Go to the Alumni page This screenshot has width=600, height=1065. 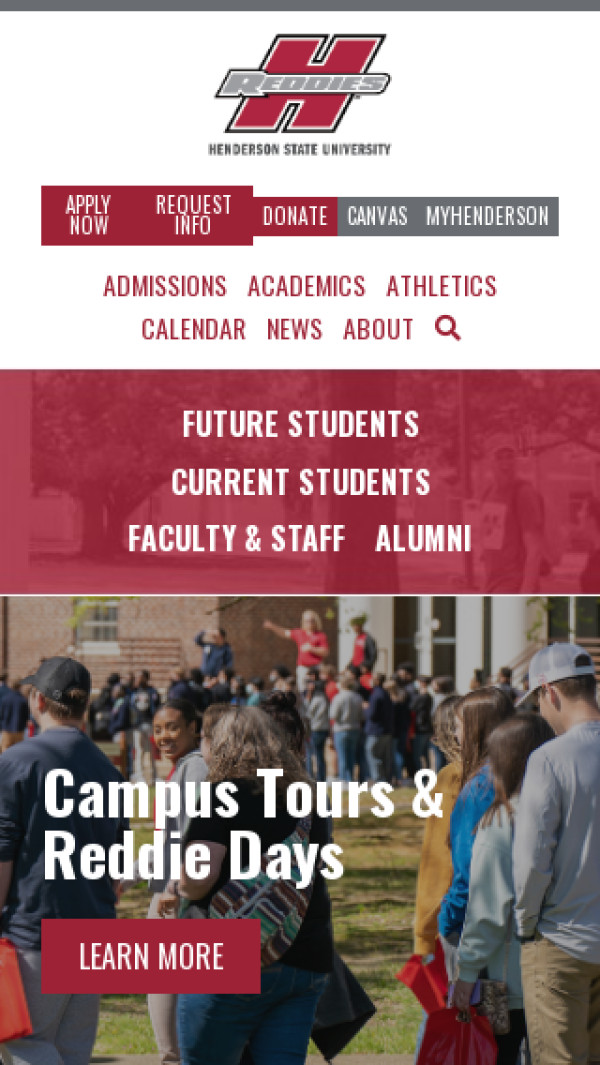pyautogui.click(x=423, y=539)
